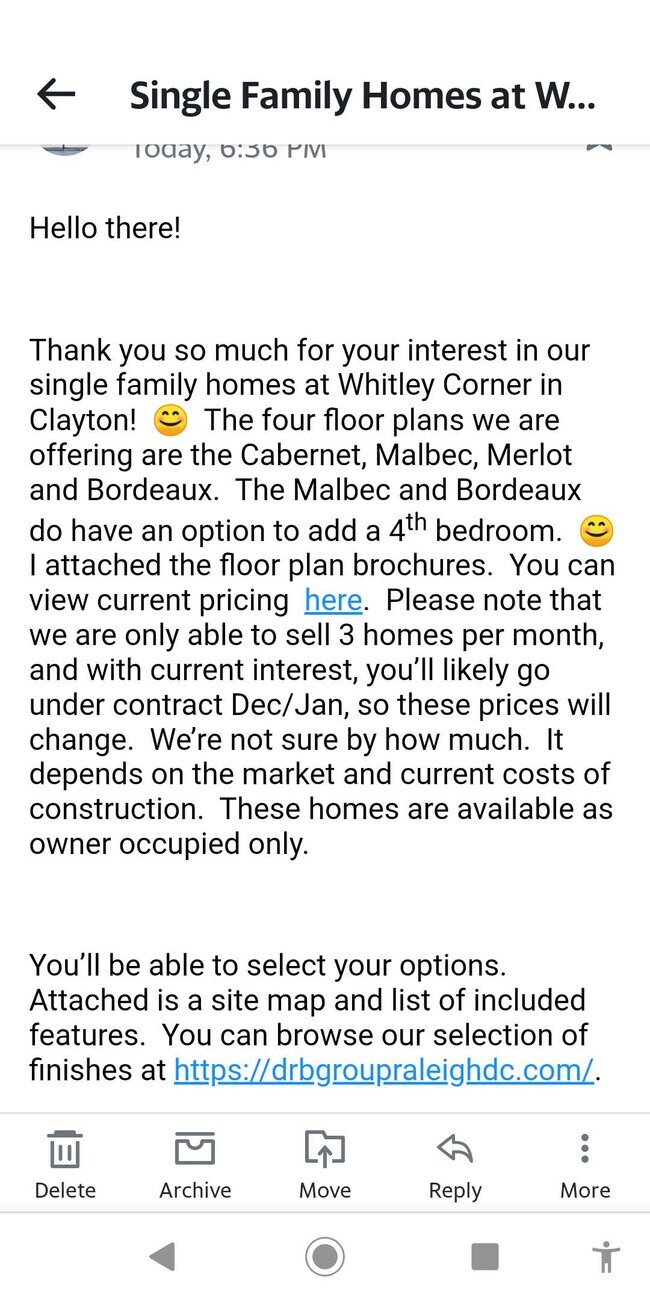The image size is (650, 1300).
Task: Open the More options menu
Action: pos(585,1165)
